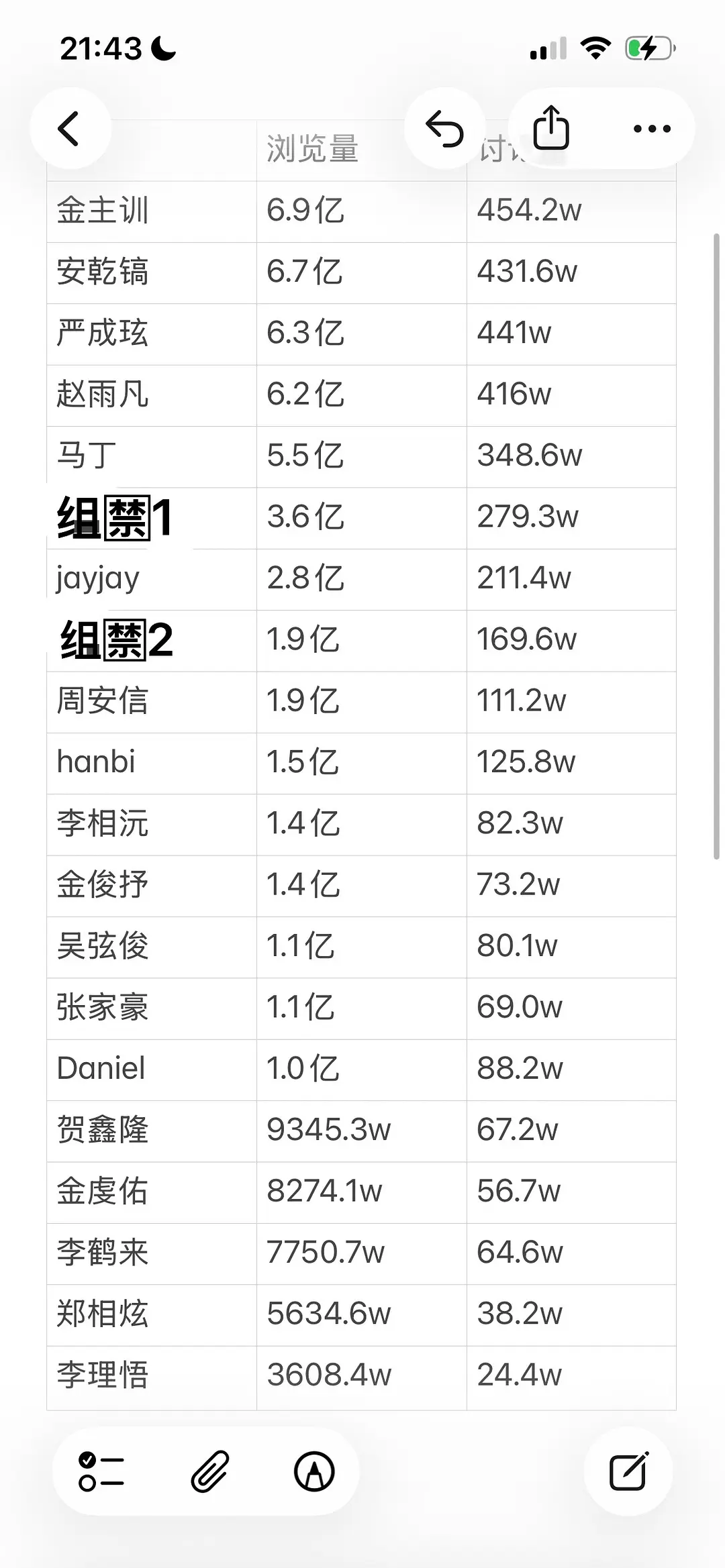
Task: Open the markup pen tool
Action: (x=314, y=1471)
